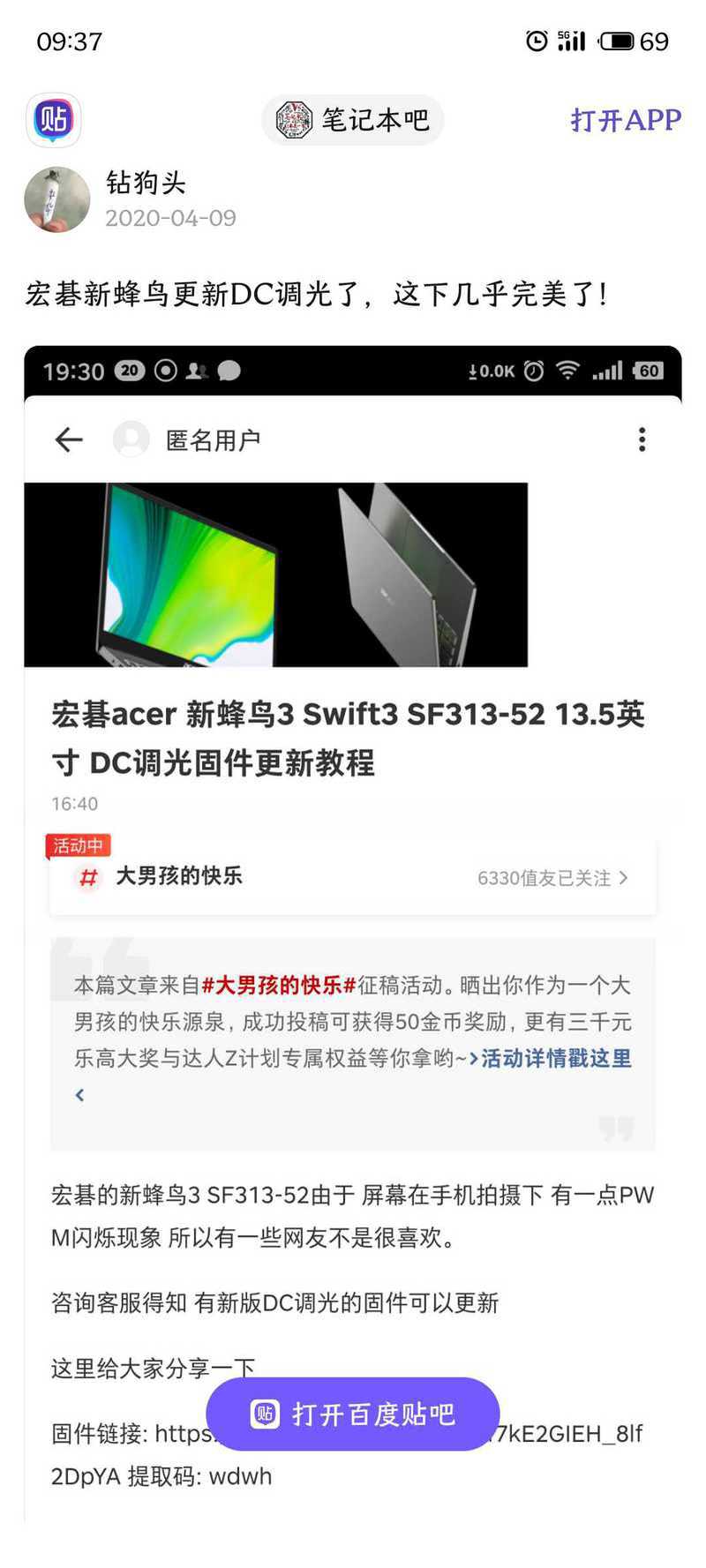Image resolution: width=706 pixels, height=1568 pixels.
Task: Tap the 打开百度贴吧 floating button
Action: point(353,1414)
